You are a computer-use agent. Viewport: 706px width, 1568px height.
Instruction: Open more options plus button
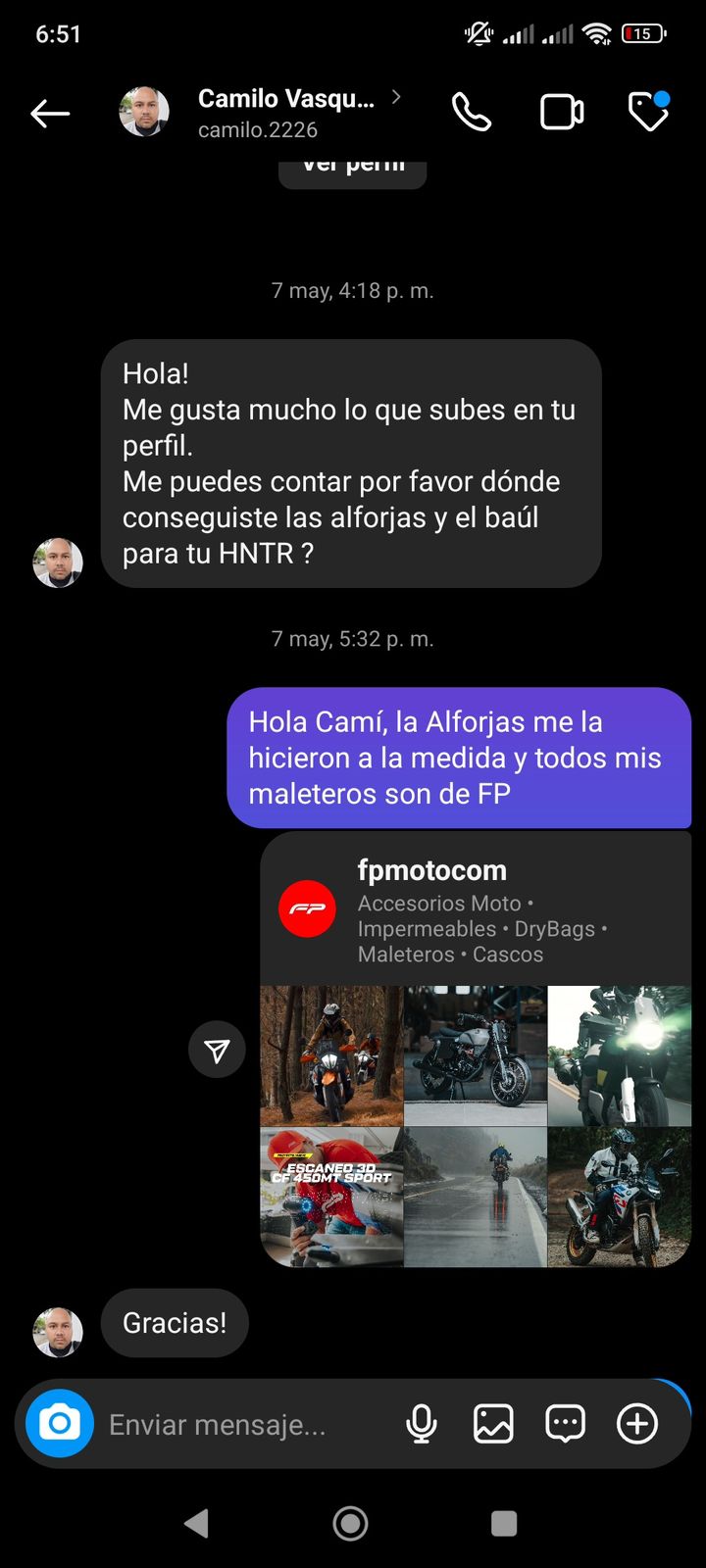pyautogui.click(x=637, y=1424)
